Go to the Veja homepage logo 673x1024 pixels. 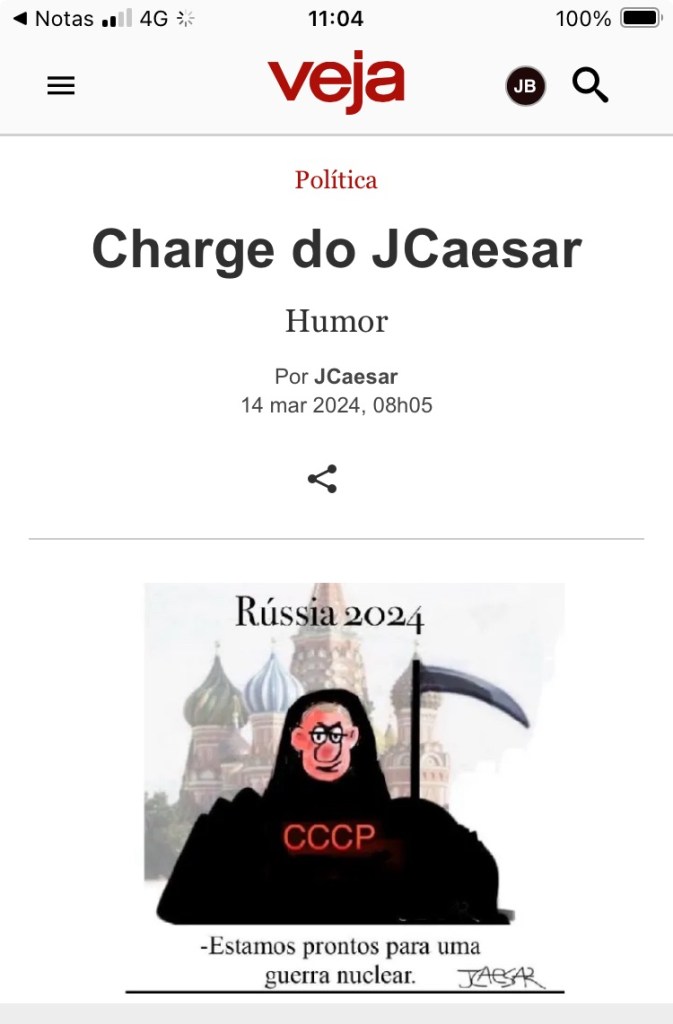[336, 83]
